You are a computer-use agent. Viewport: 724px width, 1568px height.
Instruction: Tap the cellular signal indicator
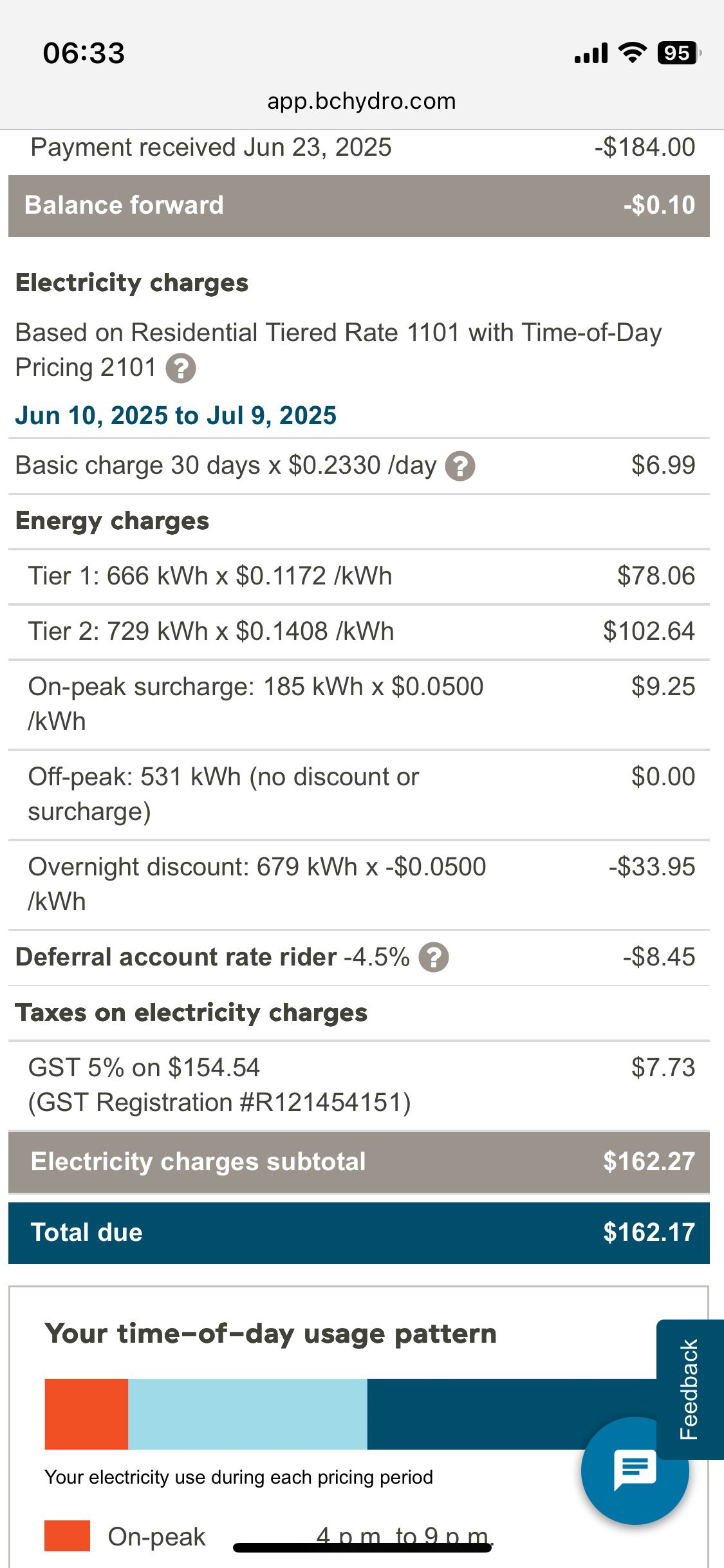tap(591, 54)
